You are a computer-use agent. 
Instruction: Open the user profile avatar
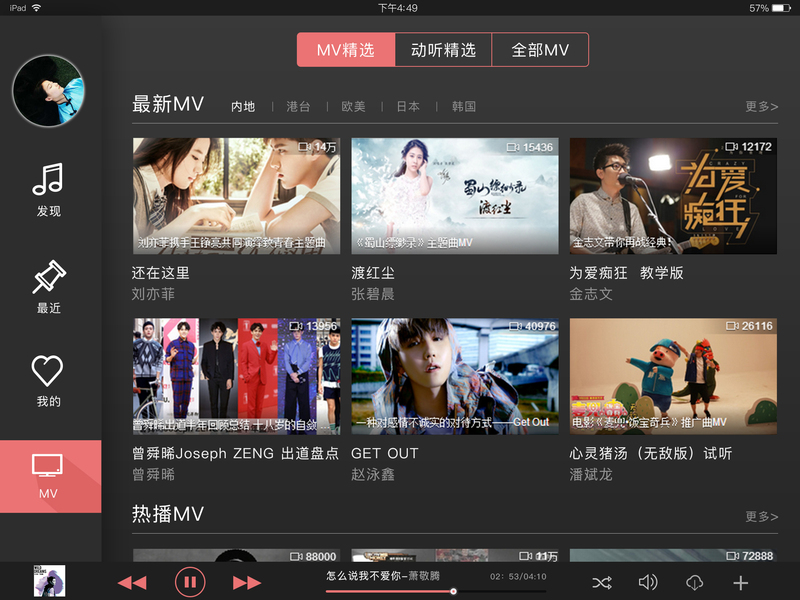click(x=48, y=90)
